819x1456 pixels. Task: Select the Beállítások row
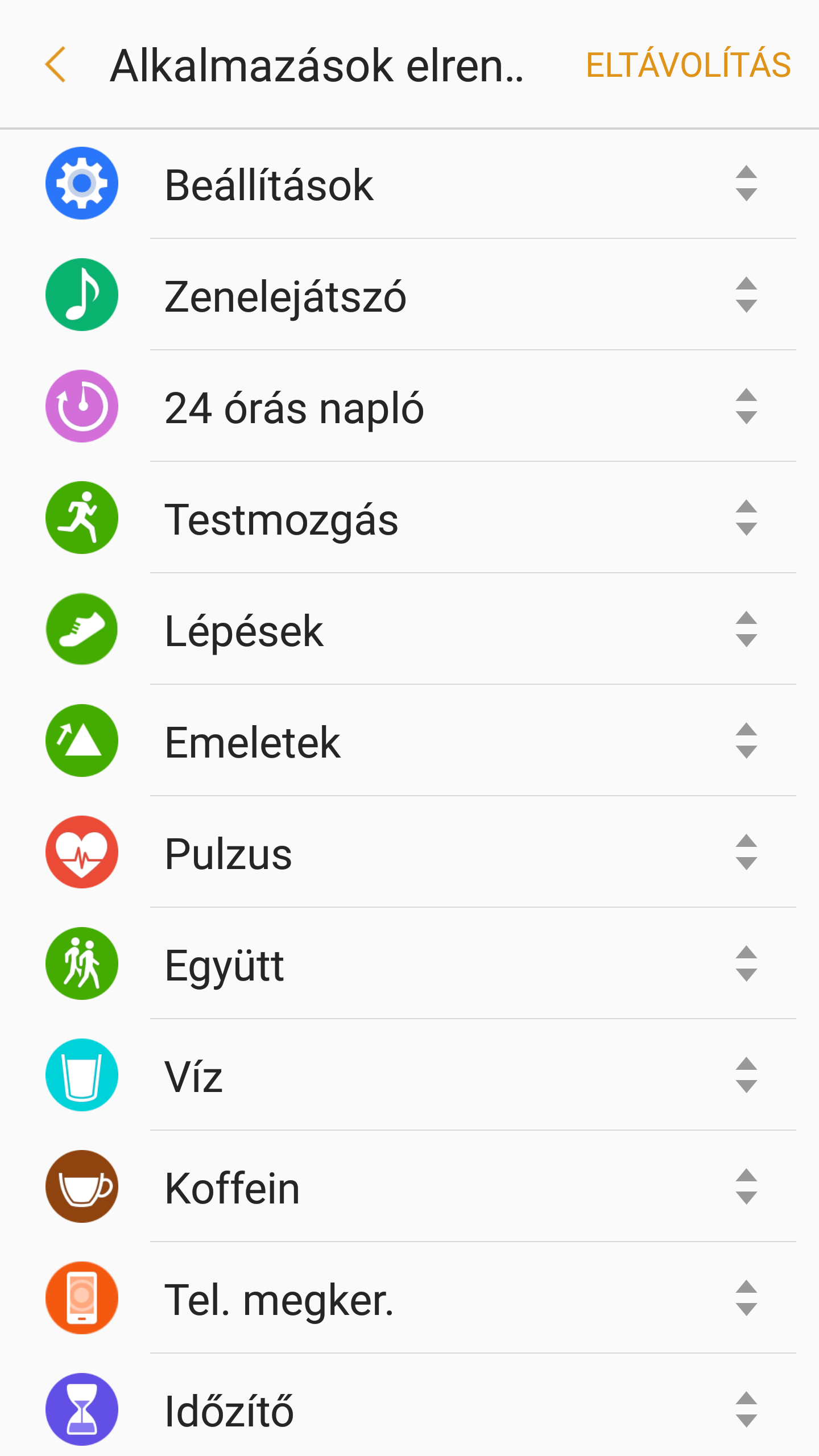pyautogui.click(x=268, y=184)
